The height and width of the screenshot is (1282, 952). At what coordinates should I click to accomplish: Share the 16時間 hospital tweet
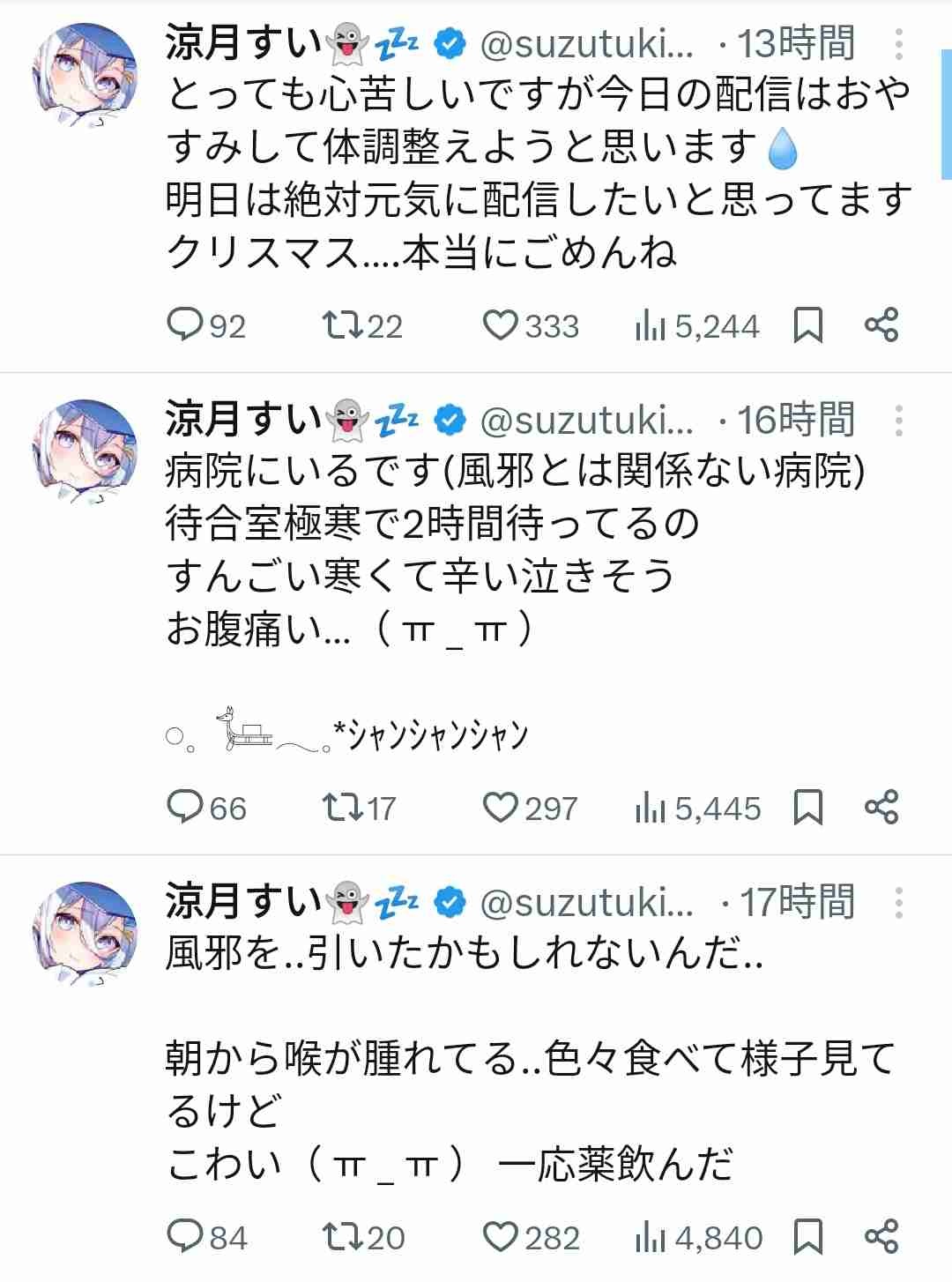pos(881,807)
